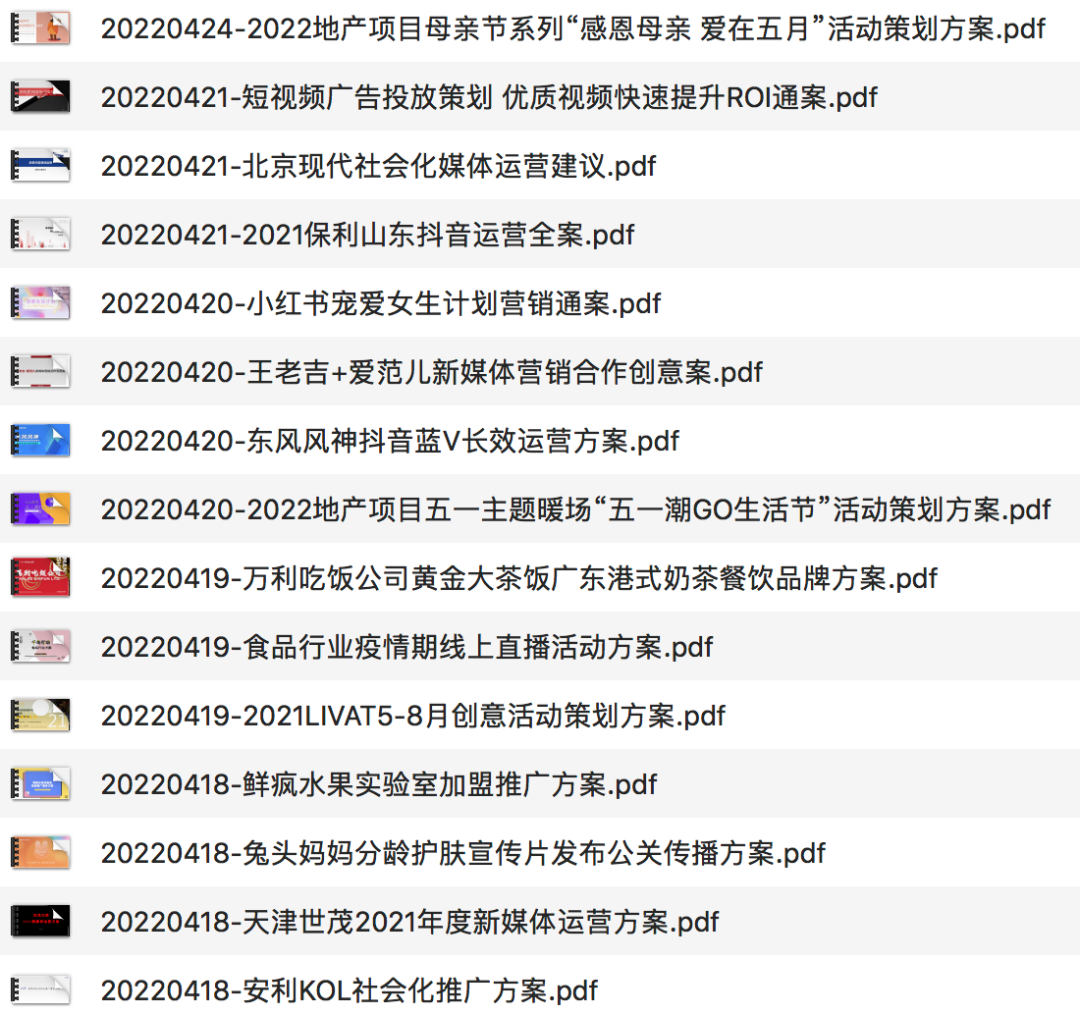Open 小红书宠爱女生计划营销通案 PDF
The image size is (1080, 1015).
(380, 303)
